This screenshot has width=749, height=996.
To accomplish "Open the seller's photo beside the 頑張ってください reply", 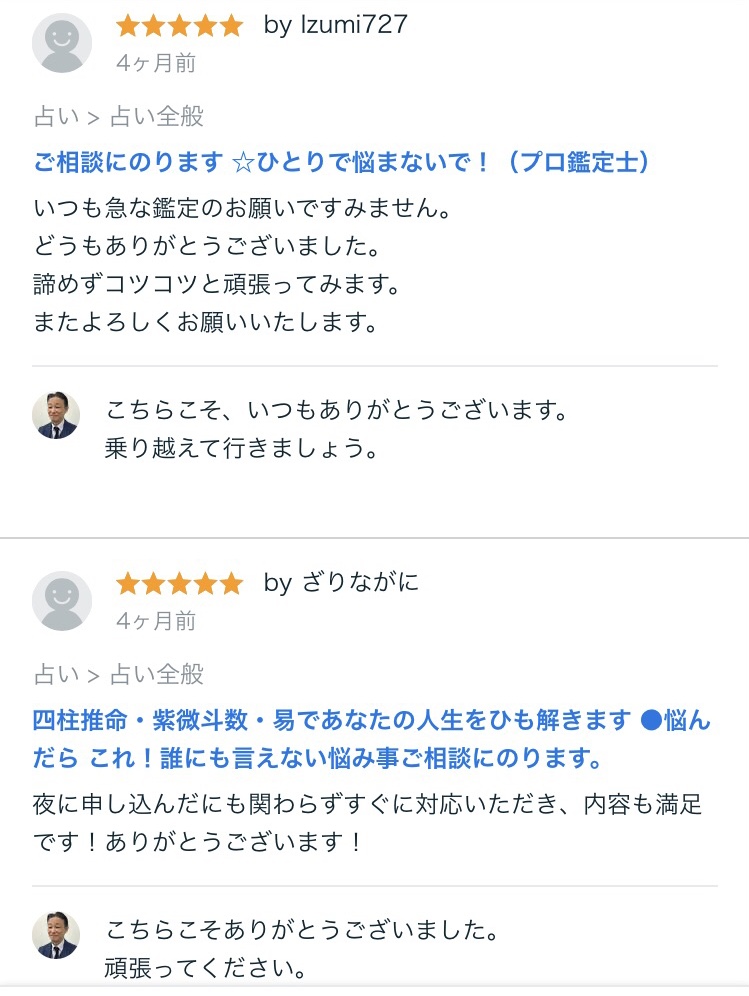I will (57, 935).
